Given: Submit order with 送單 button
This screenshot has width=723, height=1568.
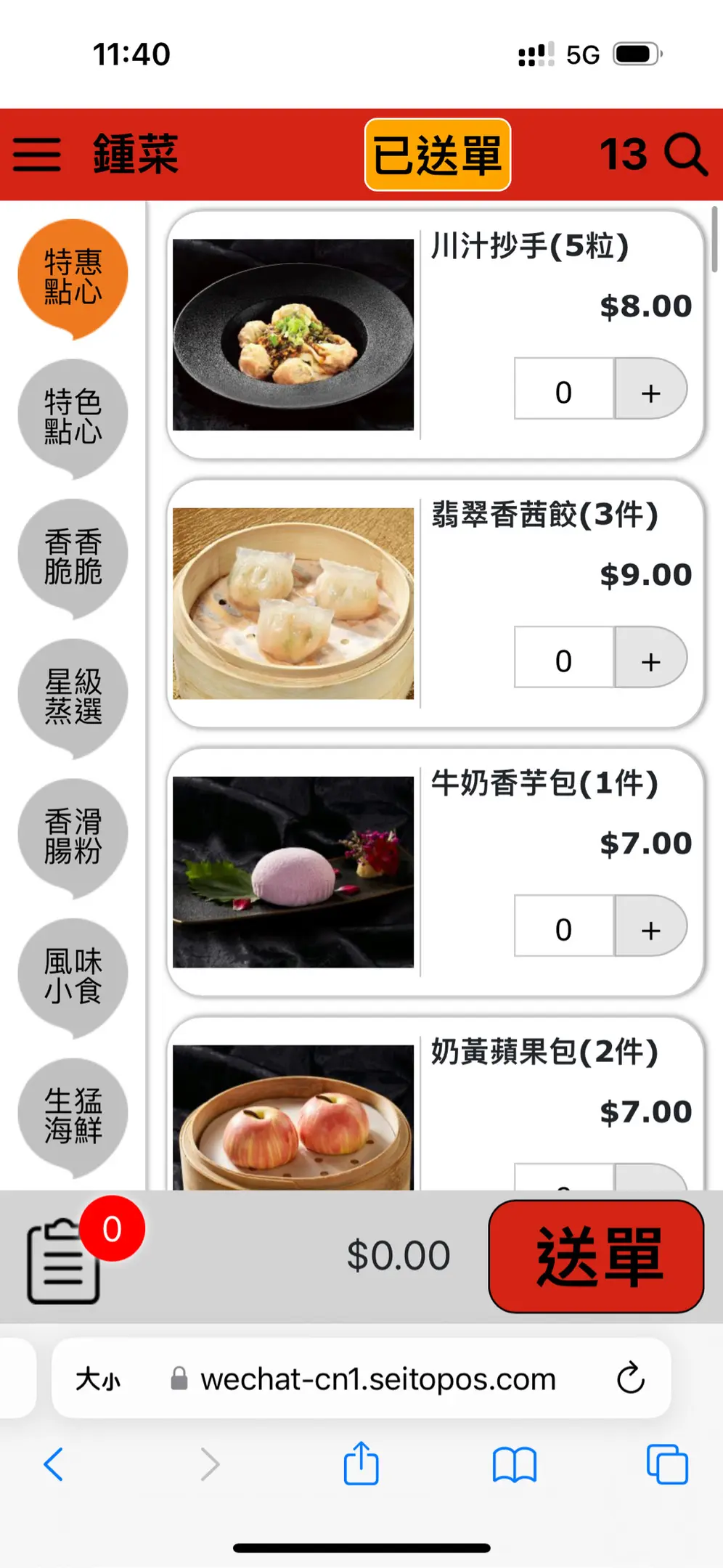Looking at the screenshot, I should tap(596, 1256).
